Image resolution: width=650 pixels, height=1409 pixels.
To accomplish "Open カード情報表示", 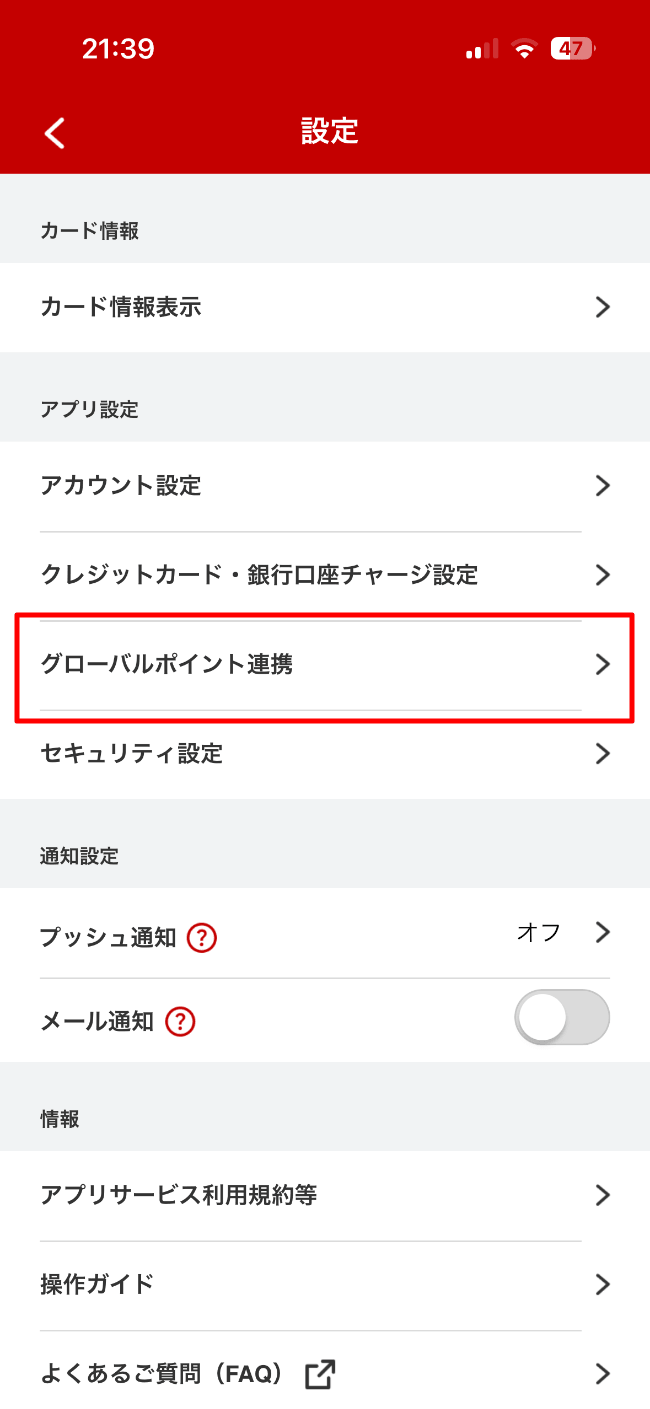I will click(324, 307).
